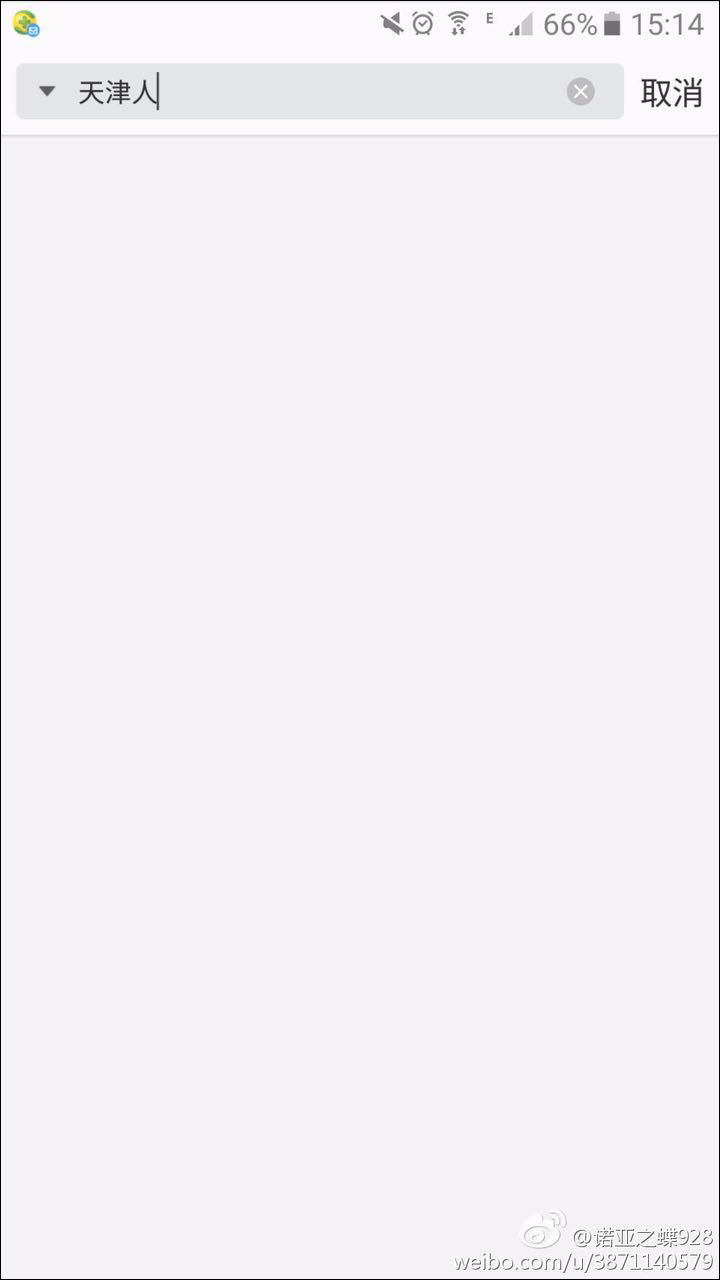Open the search type dropdown arrow
The image size is (720, 1280).
[x=46, y=92]
